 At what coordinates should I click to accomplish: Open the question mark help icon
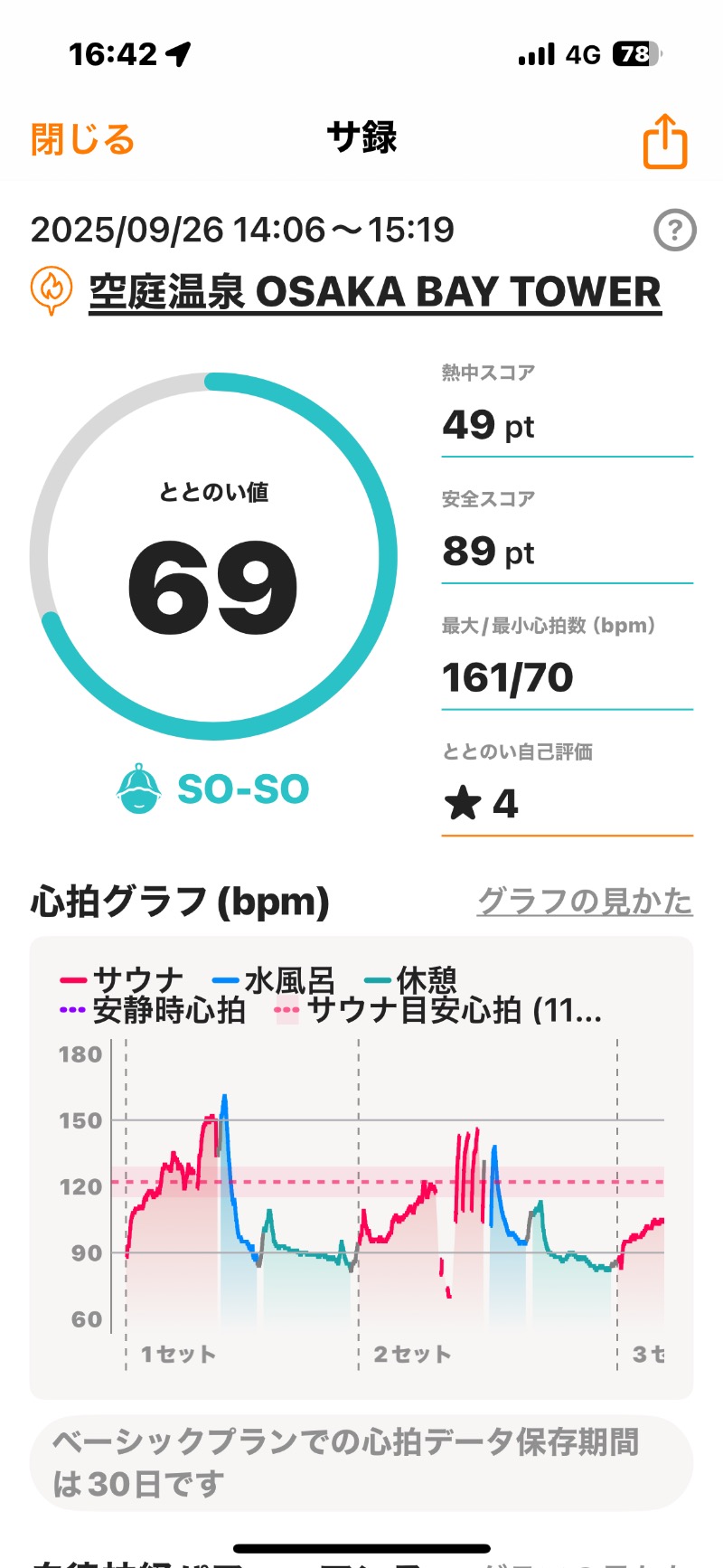[x=674, y=231]
